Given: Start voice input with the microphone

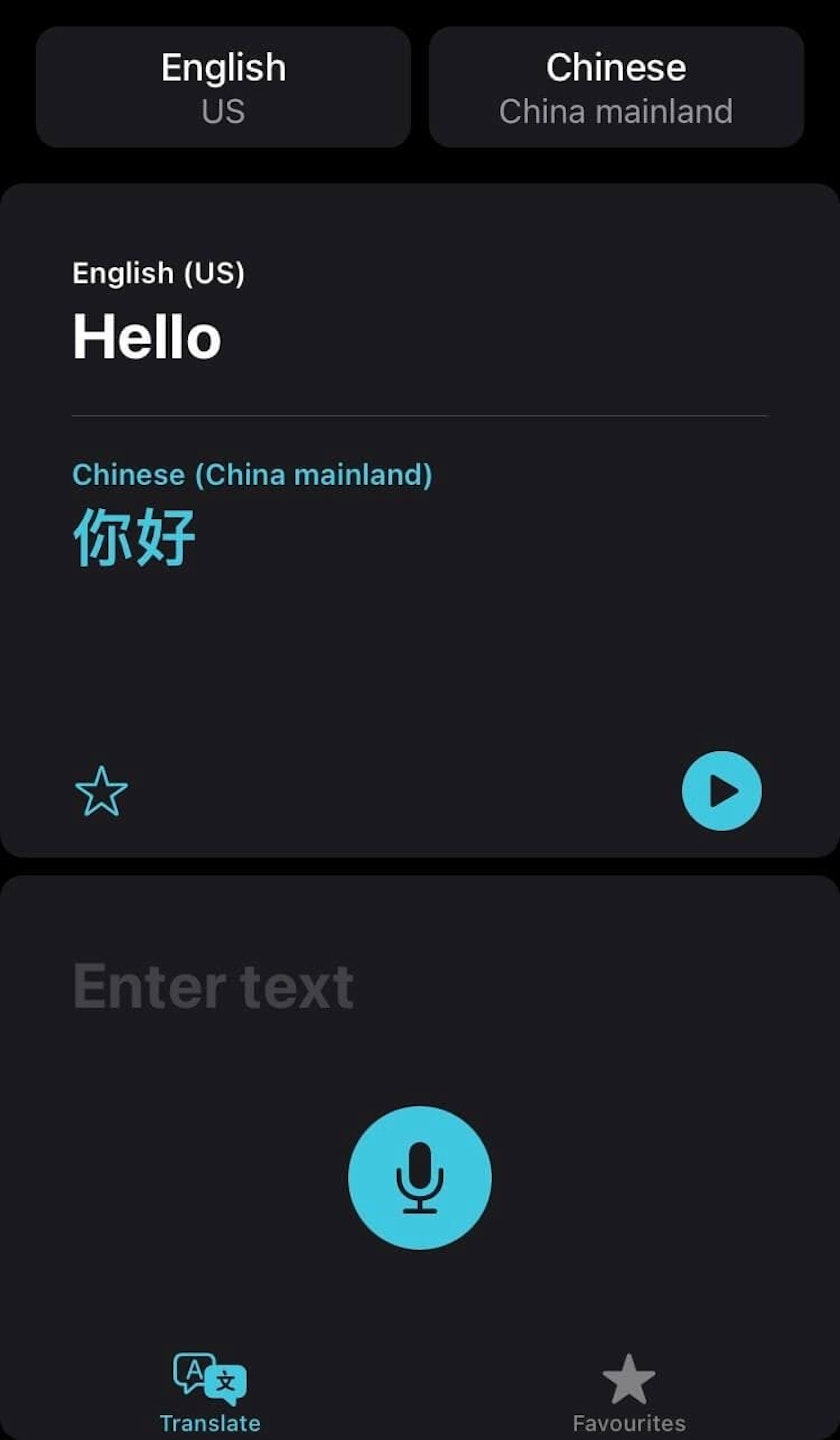Looking at the screenshot, I should [x=420, y=1177].
